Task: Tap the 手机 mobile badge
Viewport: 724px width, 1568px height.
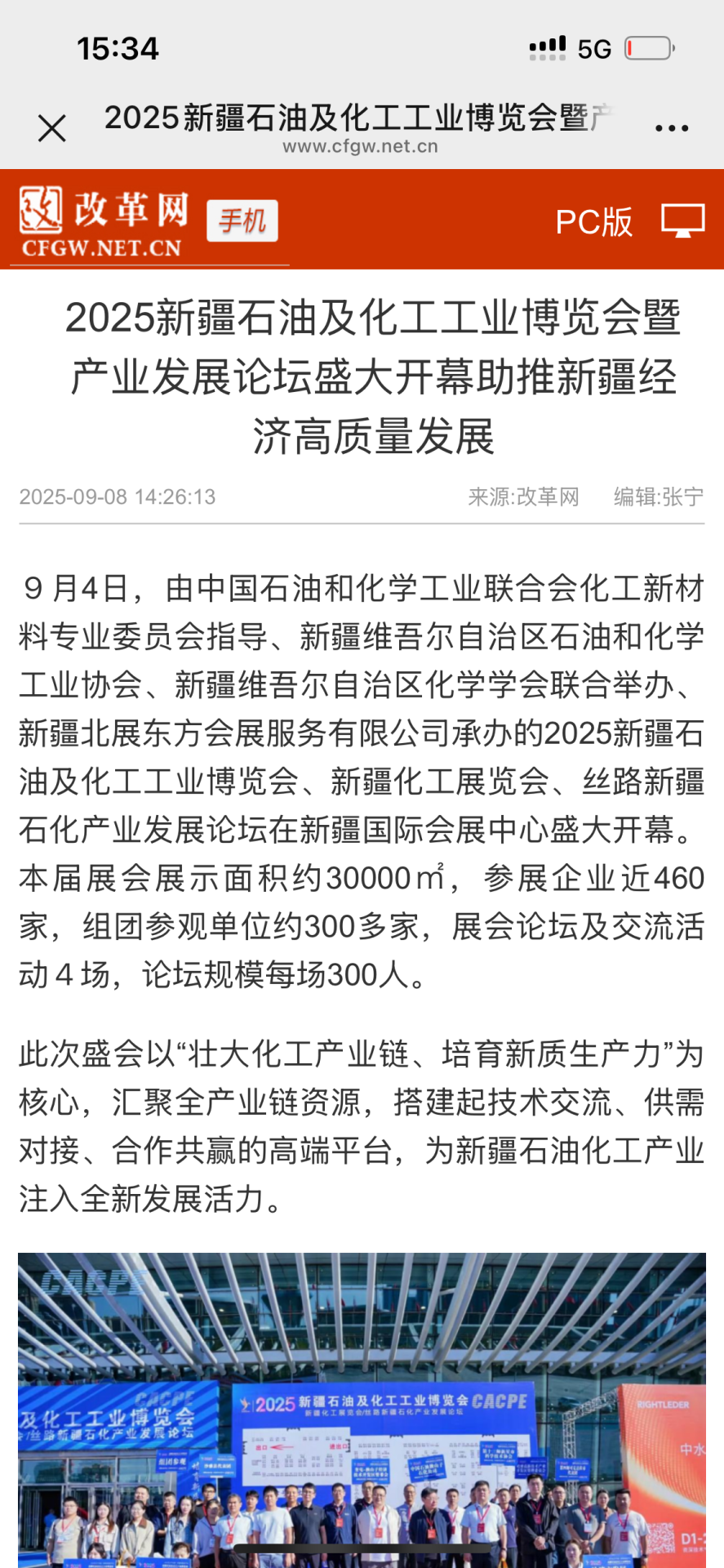Action: [x=242, y=221]
